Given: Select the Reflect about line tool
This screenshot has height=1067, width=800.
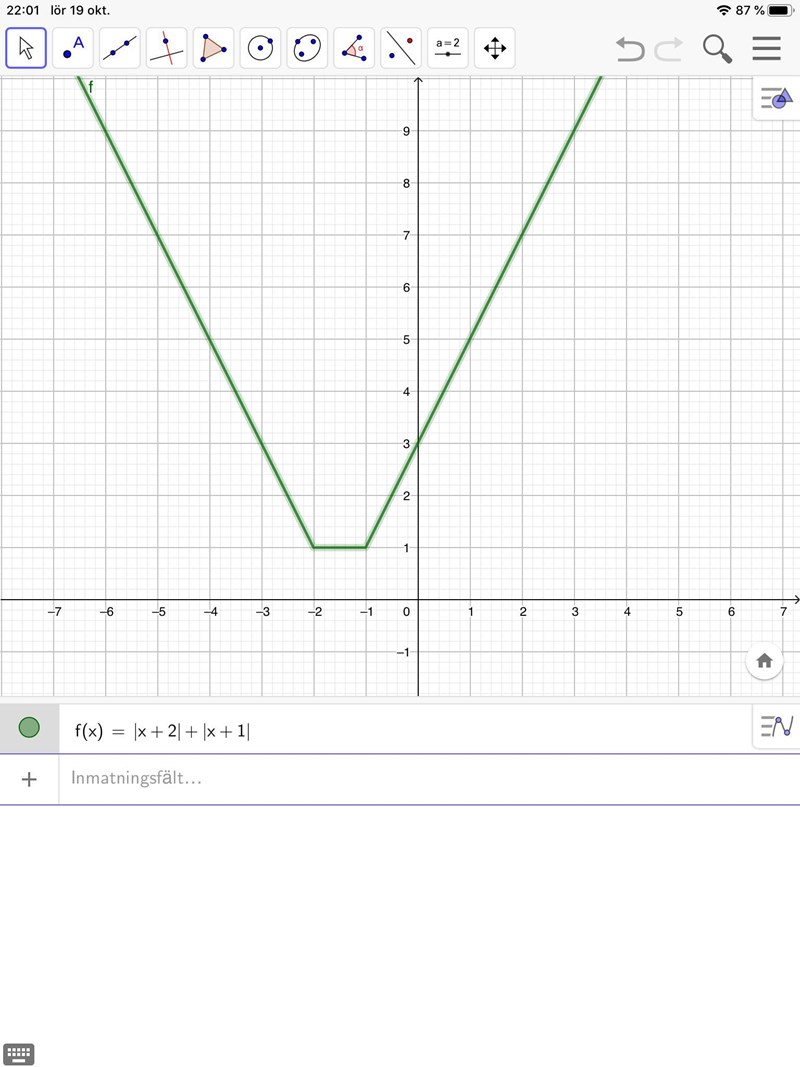Looking at the screenshot, I should click(401, 48).
